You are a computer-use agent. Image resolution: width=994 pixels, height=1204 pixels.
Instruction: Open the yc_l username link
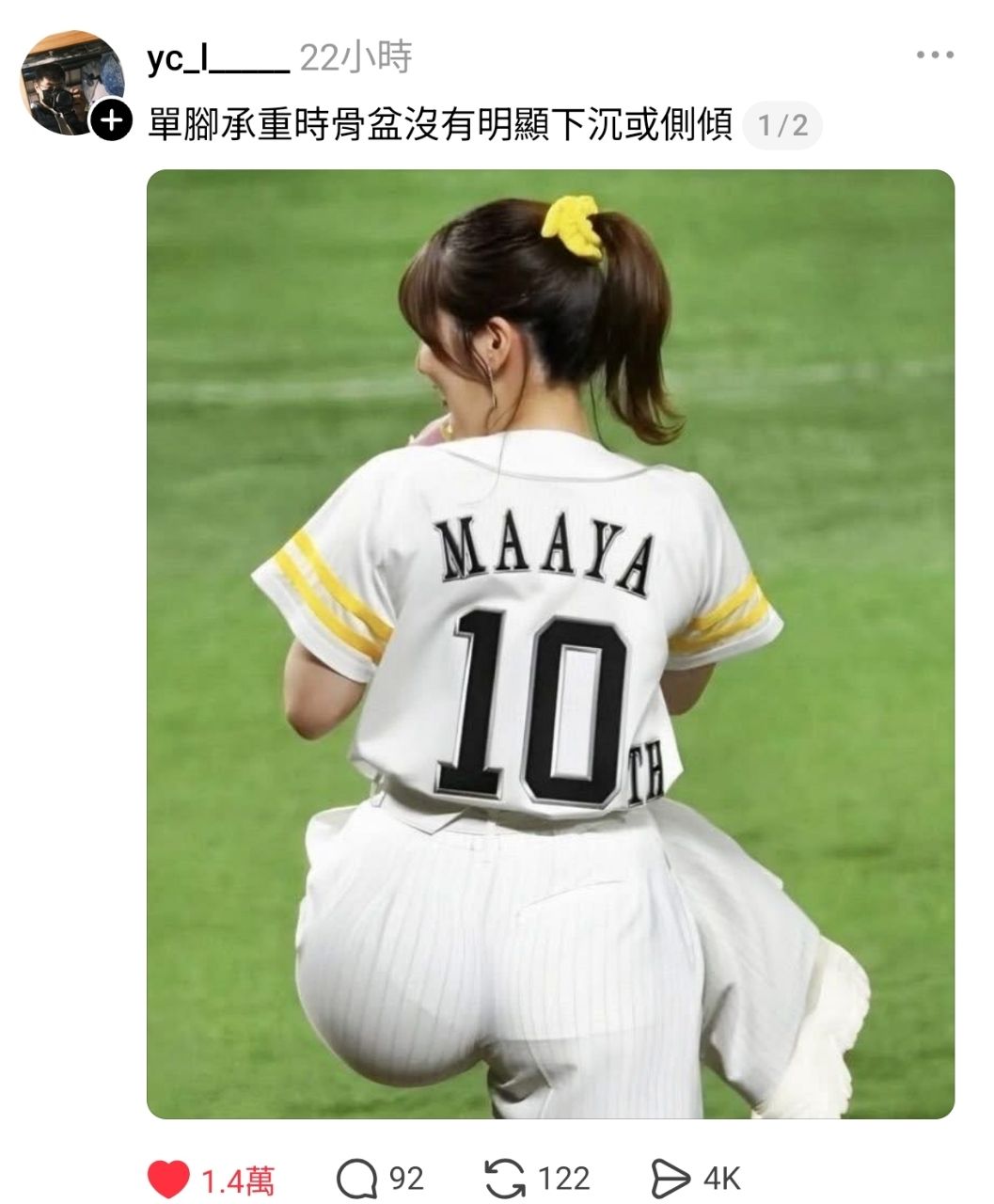pos(217,59)
